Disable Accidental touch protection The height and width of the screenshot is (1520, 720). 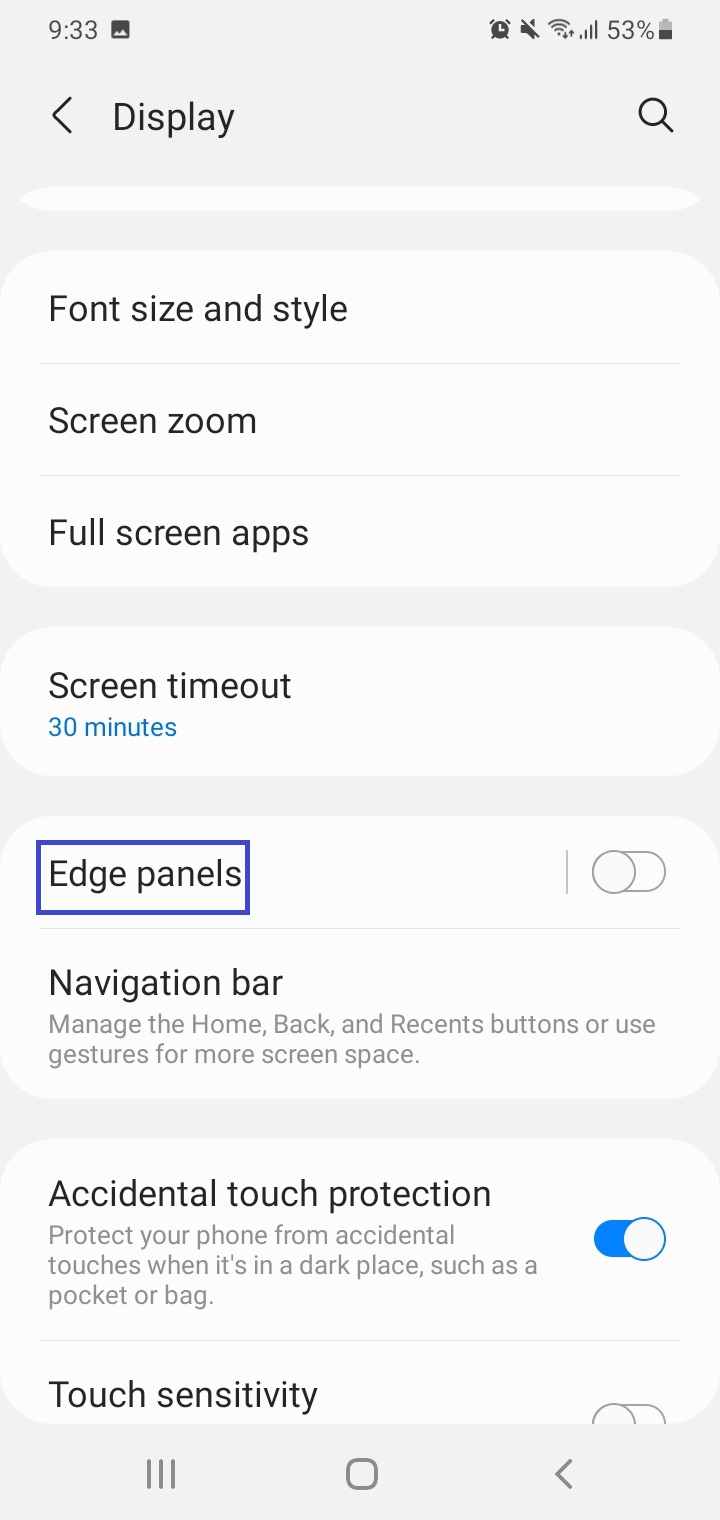(x=629, y=1239)
